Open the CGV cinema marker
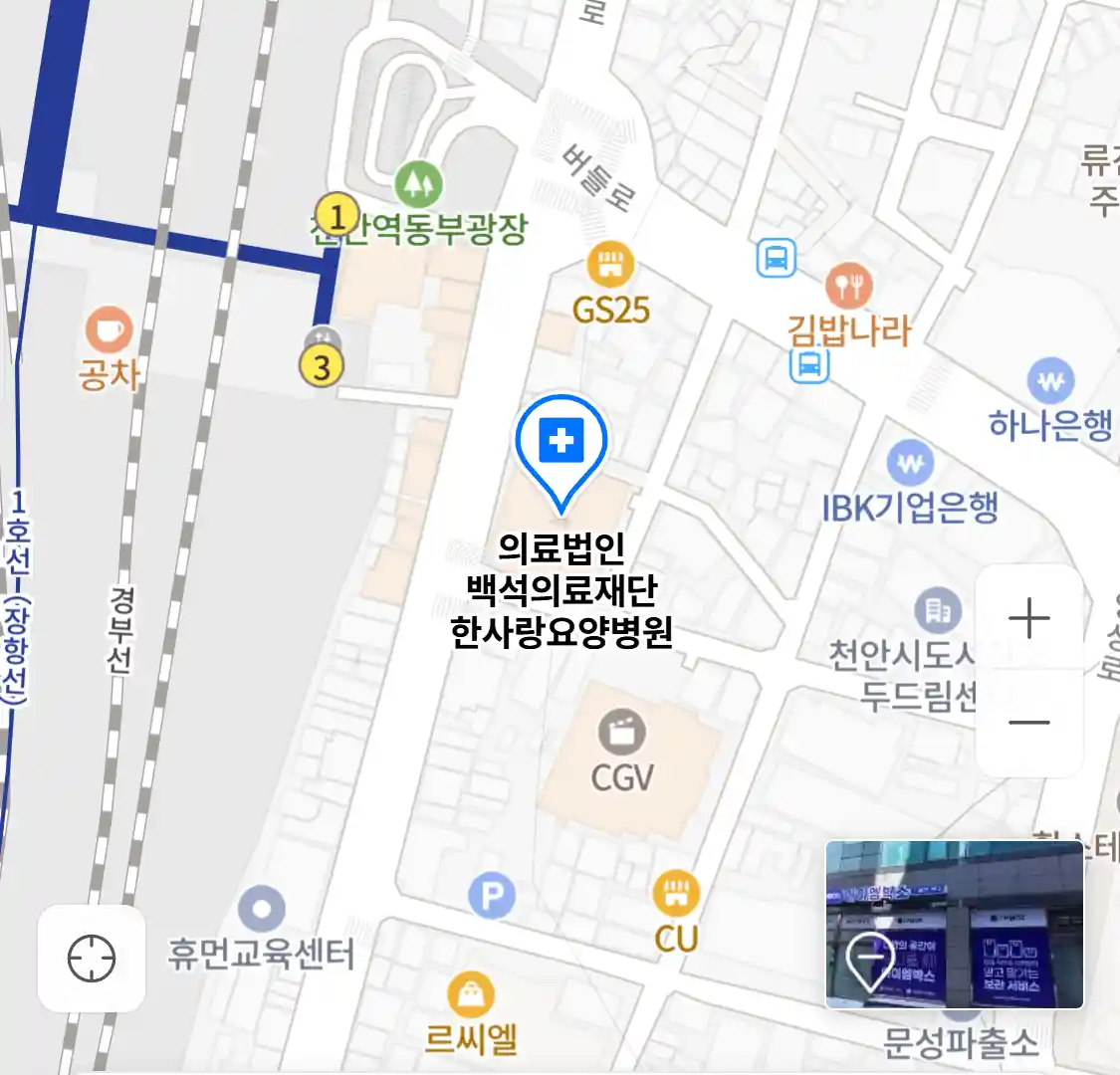 tap(622, 736)
